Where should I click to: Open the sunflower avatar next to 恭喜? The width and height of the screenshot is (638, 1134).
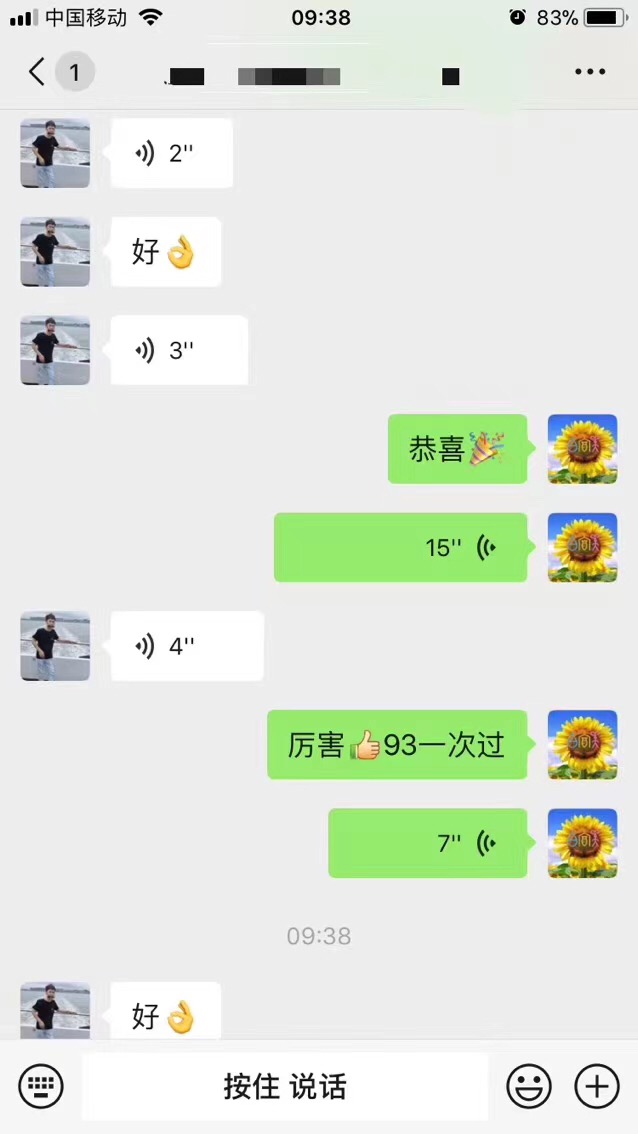[x=582, y=449]
